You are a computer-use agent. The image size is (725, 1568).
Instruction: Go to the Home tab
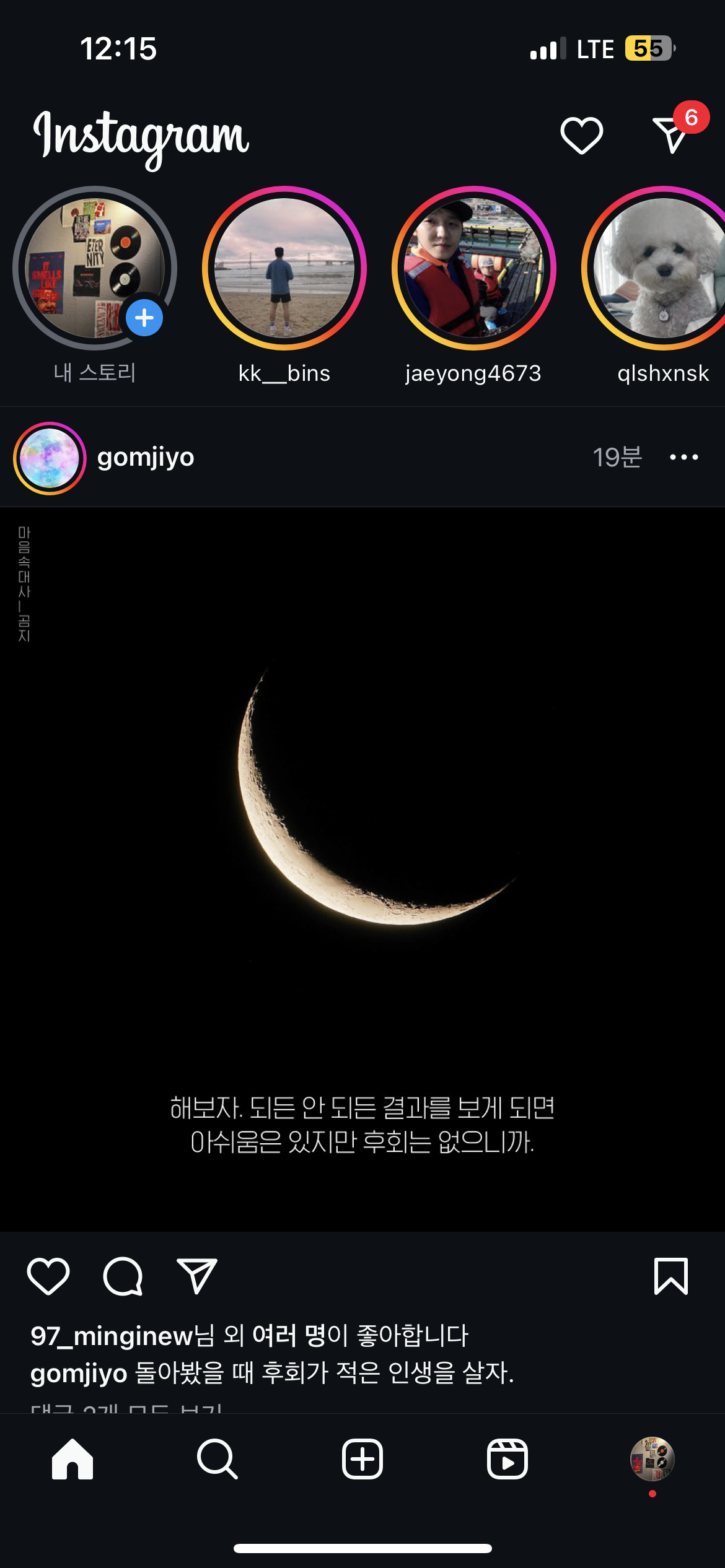pos(72,1459)
